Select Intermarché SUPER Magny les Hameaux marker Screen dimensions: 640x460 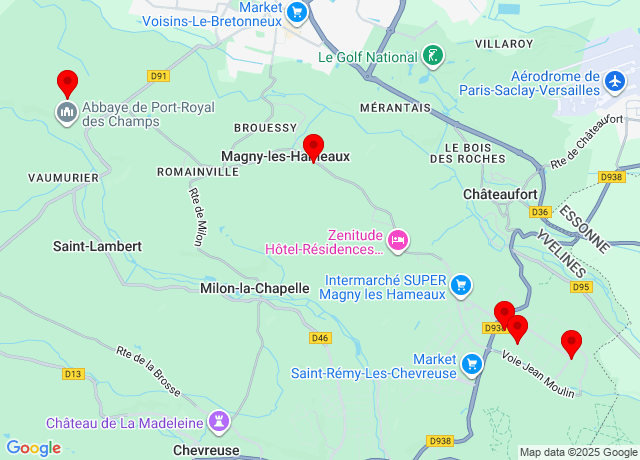pyautogui.click(x=460, y=286)
